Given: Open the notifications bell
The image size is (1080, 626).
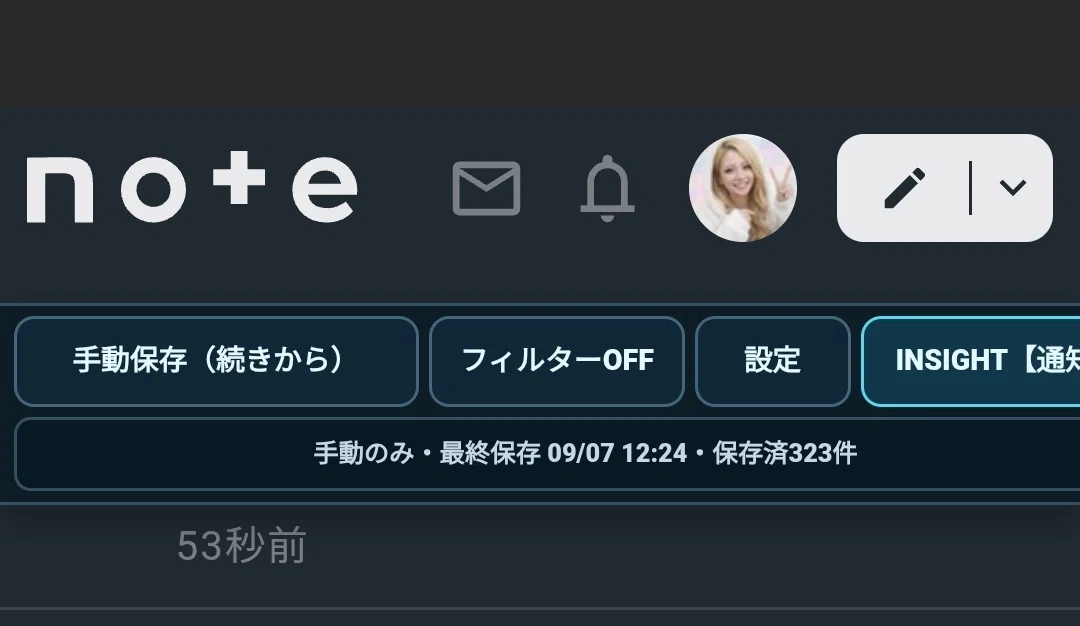Looking at the screenshot, I should (x=607, y=189).
